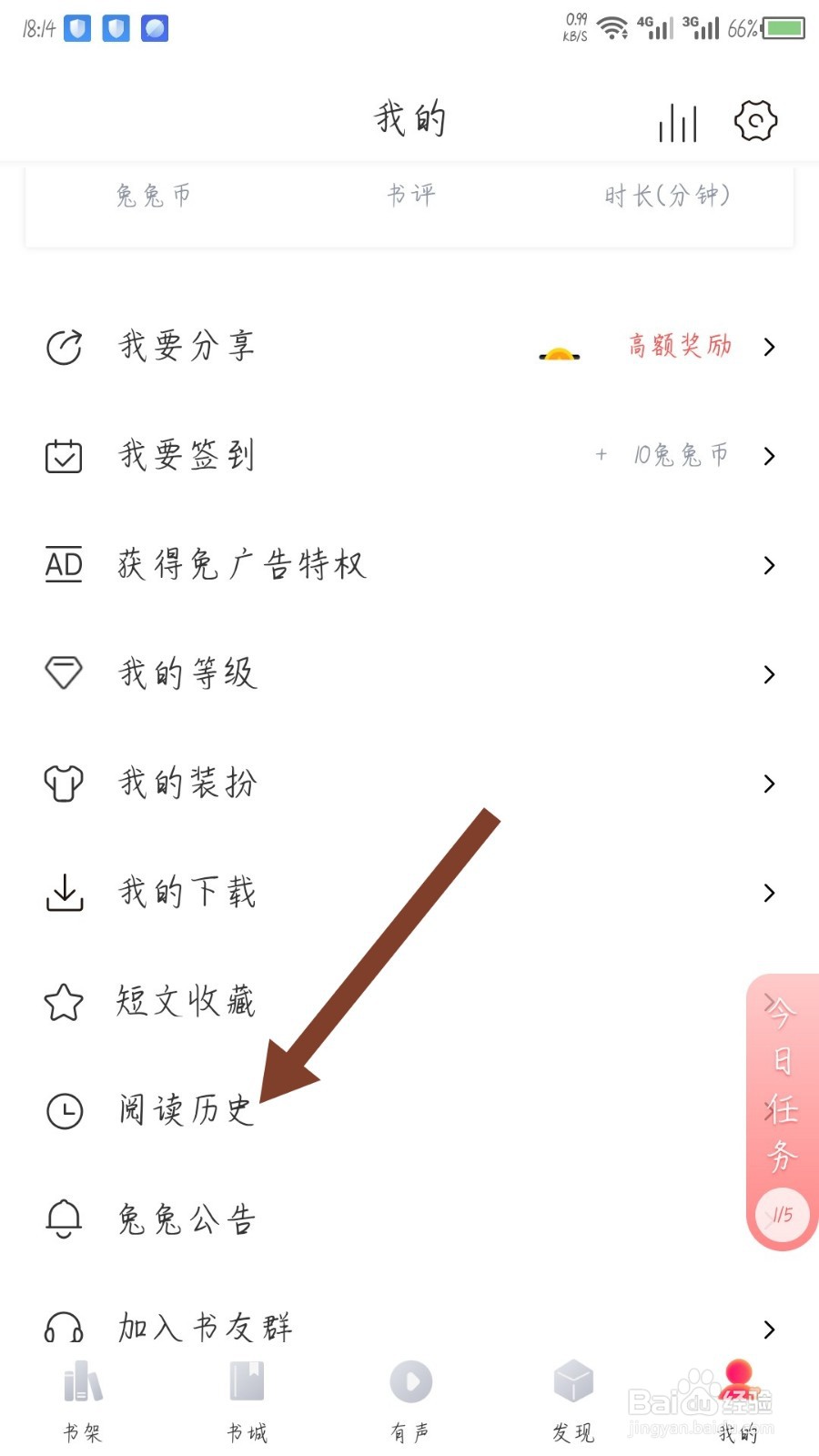Image resolution: width=819 pixels, height=1456 pixels.
Task: Click the 高额奖励 reward link
Action: pos(679,347)
